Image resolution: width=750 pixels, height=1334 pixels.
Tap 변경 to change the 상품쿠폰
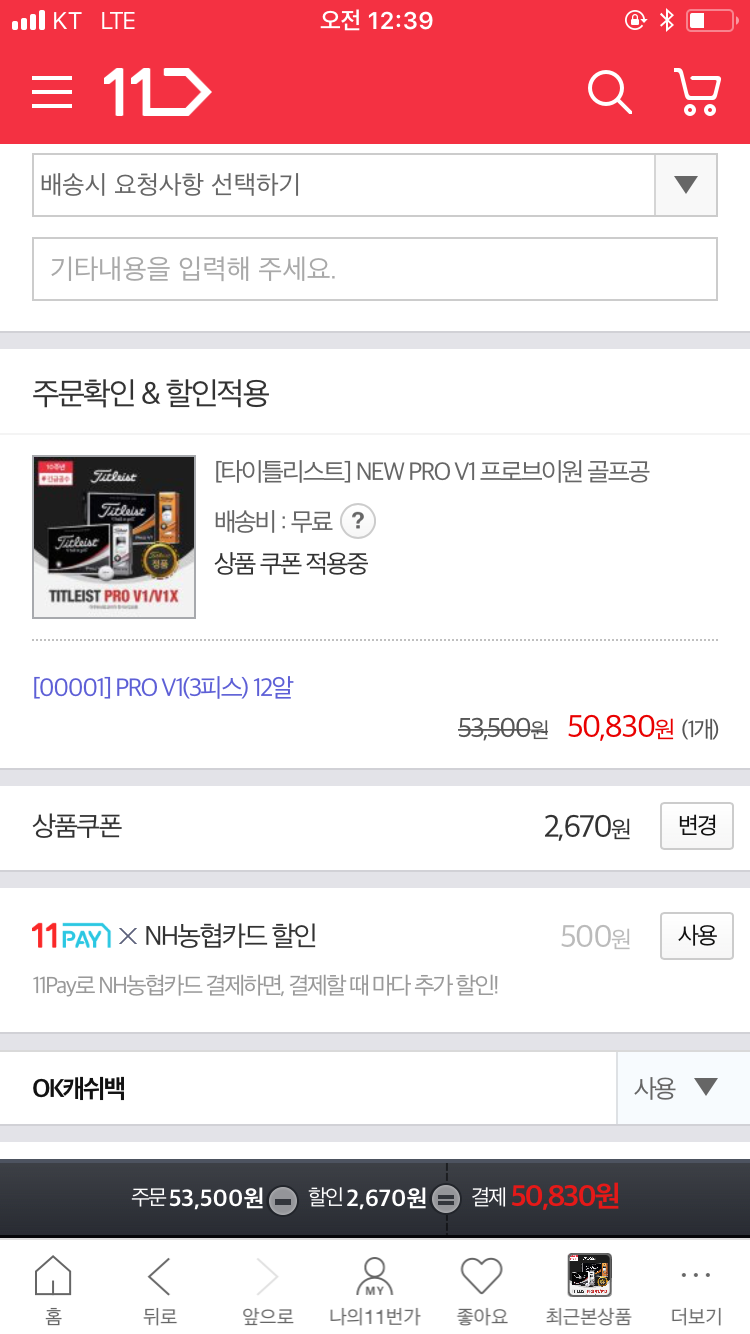[696, 826]
